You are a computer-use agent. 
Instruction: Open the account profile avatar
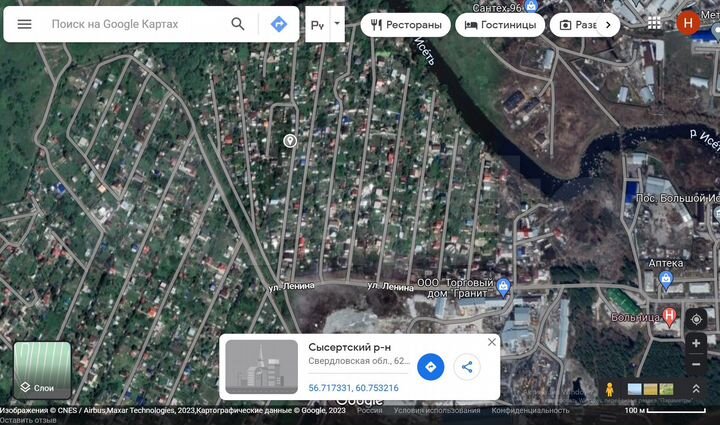[x=687, y=22]
